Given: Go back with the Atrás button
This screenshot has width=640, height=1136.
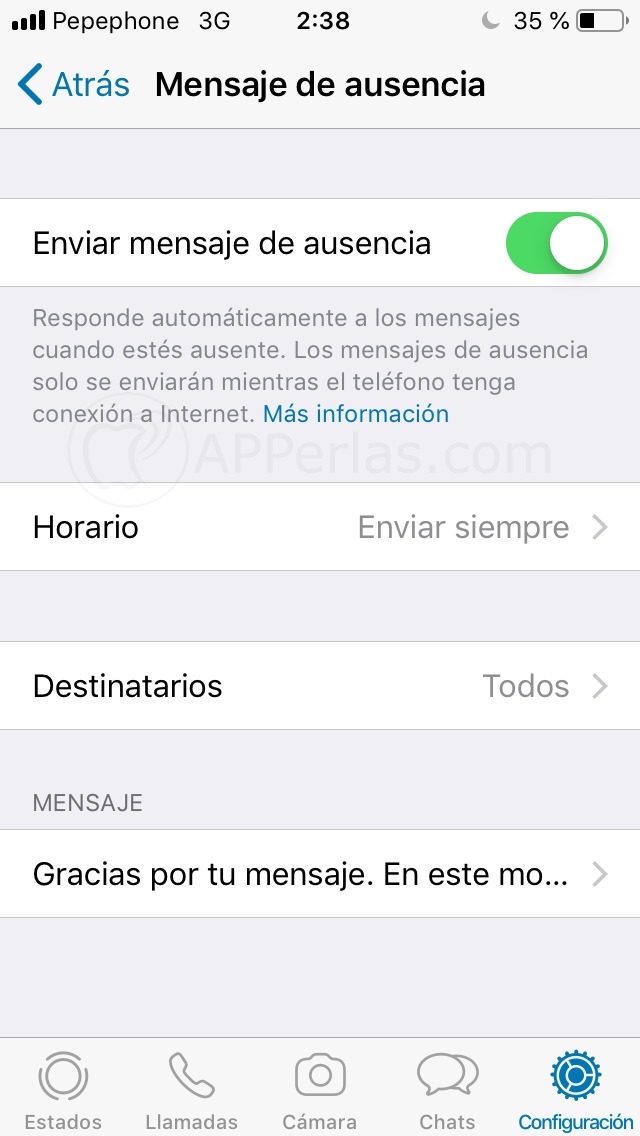Looking at the screenshot, I should (74, 85).
